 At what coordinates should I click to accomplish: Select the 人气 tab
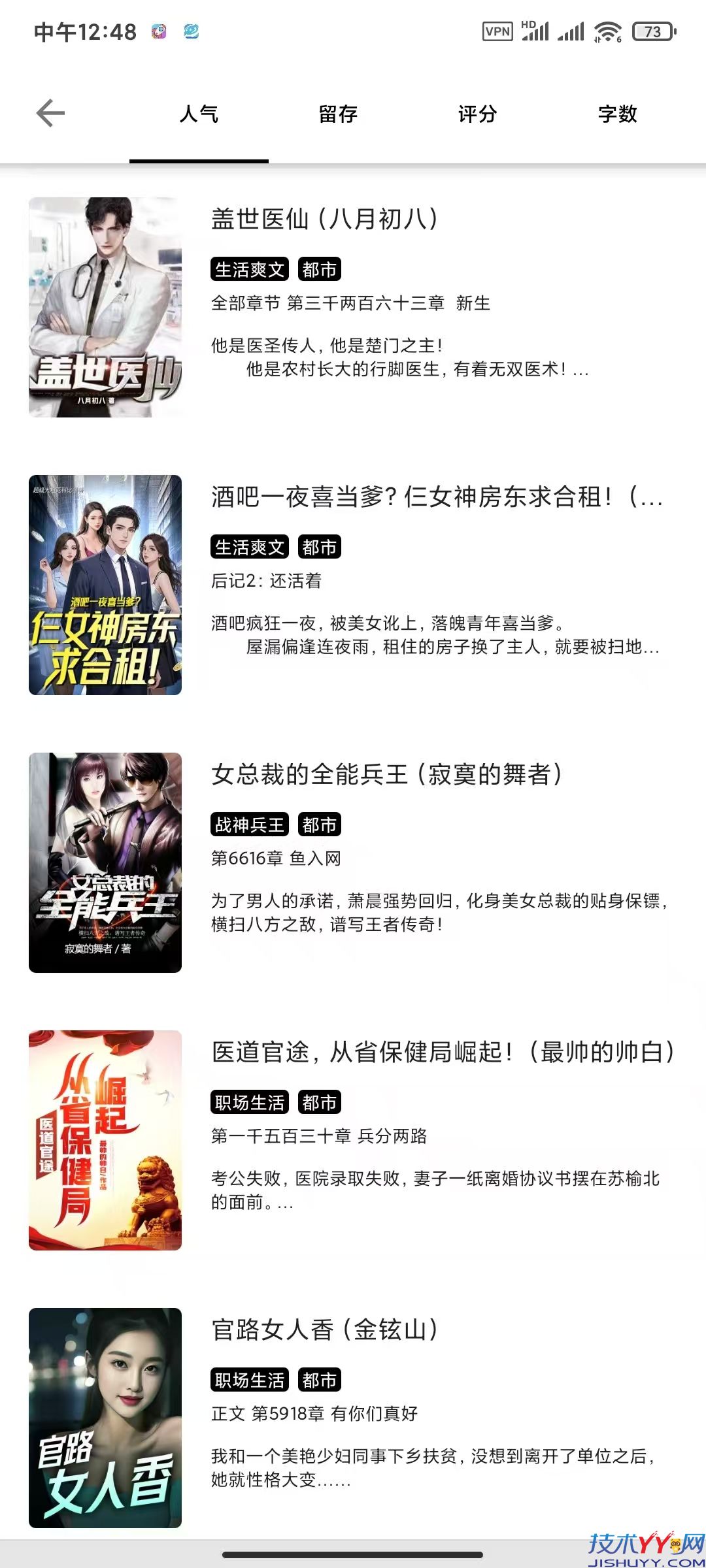[199, 114]
